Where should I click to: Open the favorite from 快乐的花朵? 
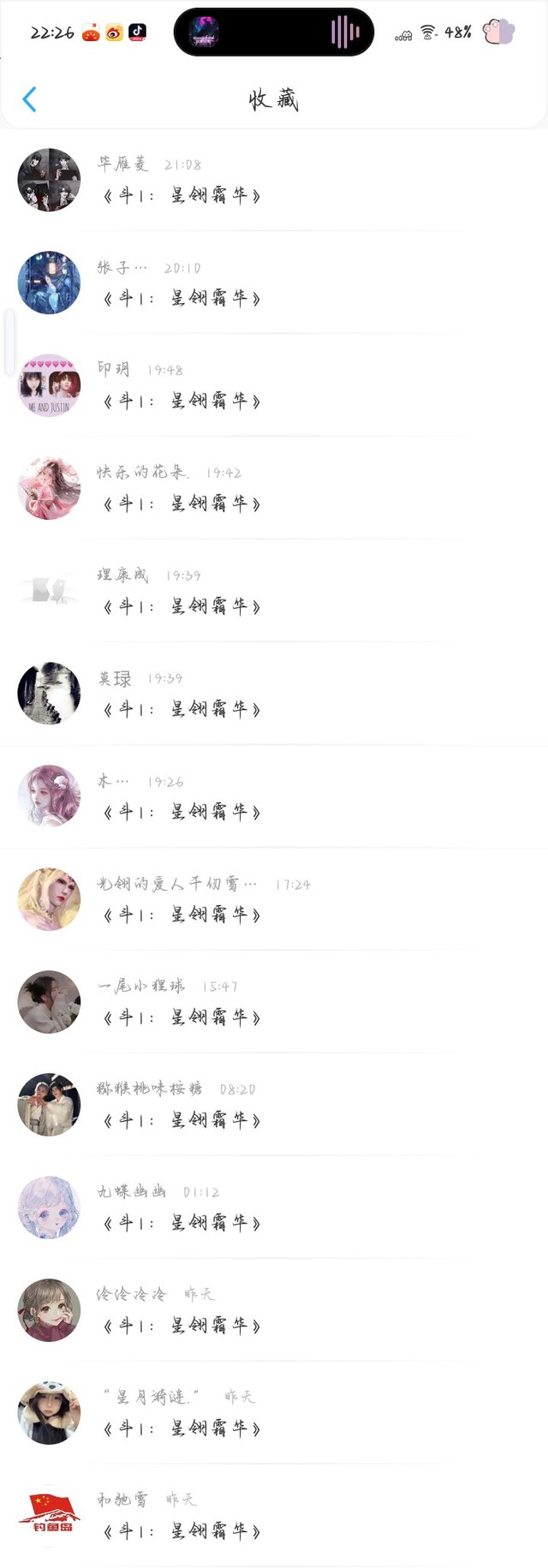(274, 488)
